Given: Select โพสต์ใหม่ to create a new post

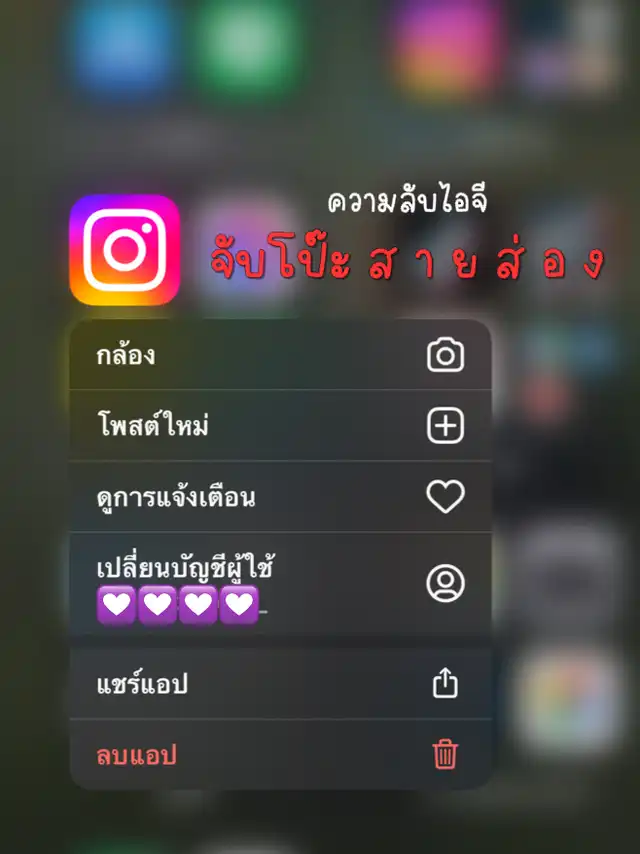Looking at the screenshot, I should 280,426.
